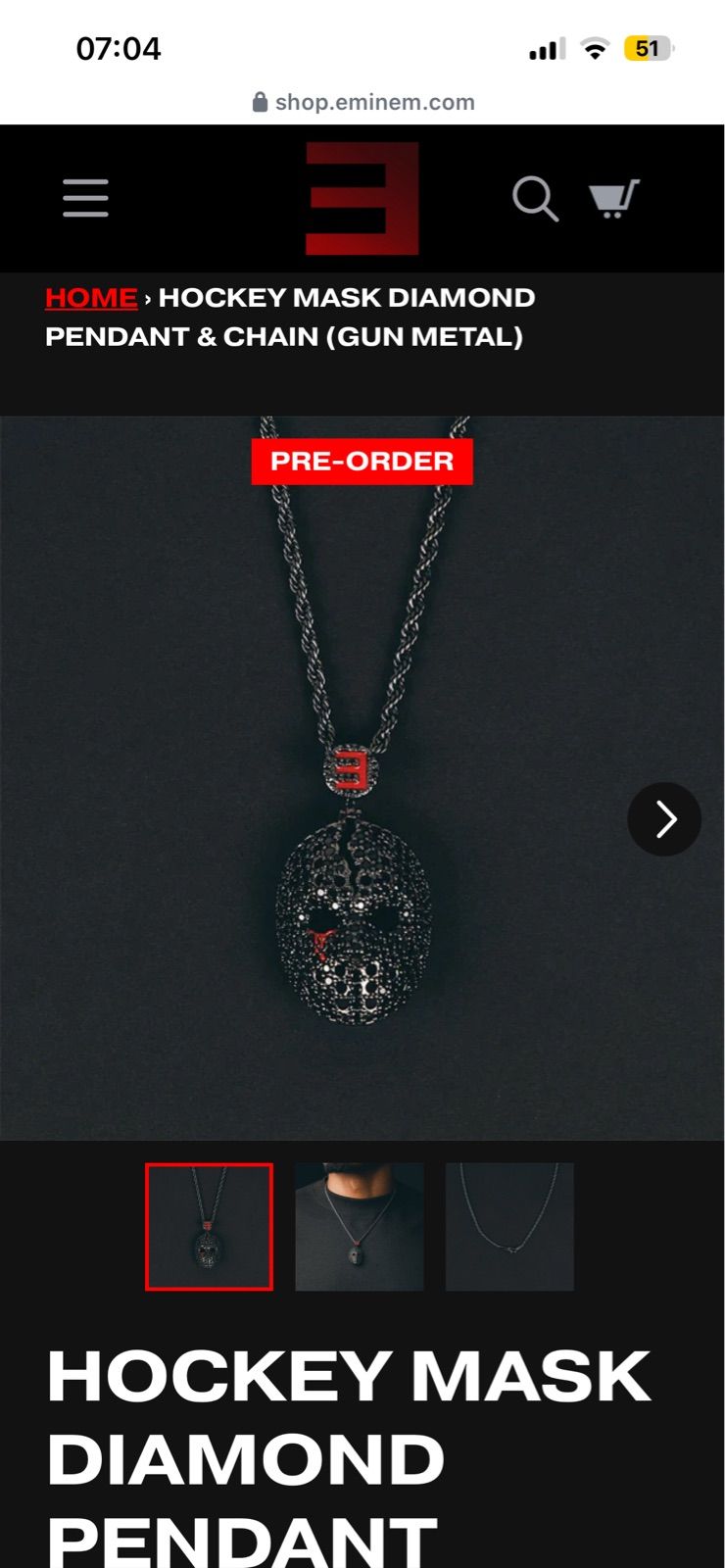This screenshot has height=1568, width=725.
Task: Follow the HOME breadcrumb link
Action: pos(91,298)
